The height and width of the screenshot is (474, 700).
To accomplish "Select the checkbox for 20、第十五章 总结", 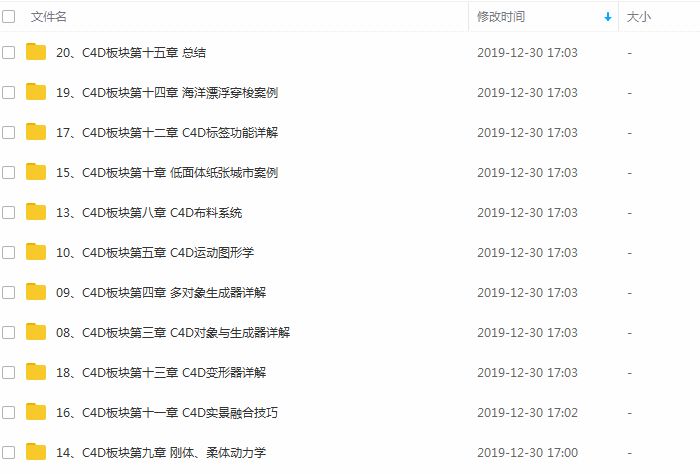I will 9,53.
